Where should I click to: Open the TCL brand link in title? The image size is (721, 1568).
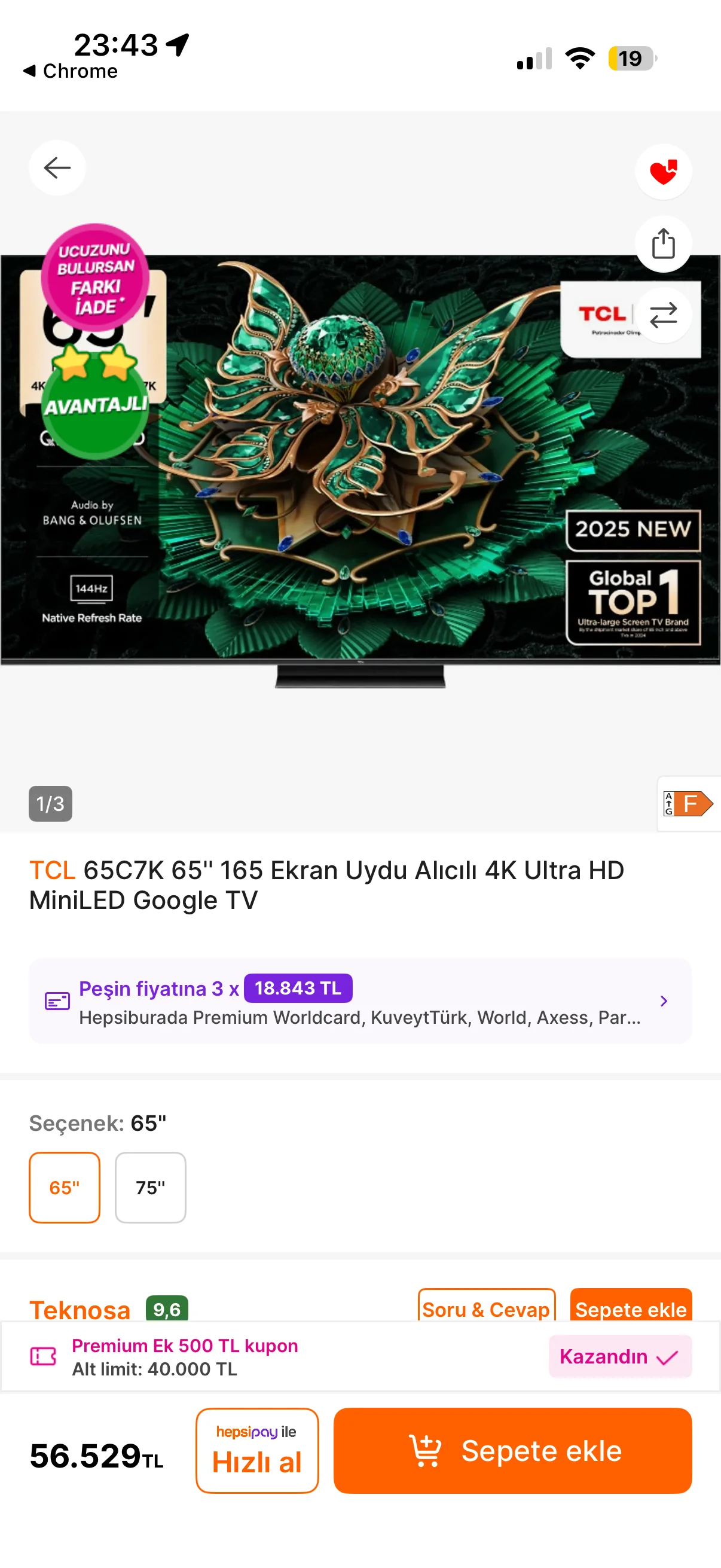click(x=53, y=871)
